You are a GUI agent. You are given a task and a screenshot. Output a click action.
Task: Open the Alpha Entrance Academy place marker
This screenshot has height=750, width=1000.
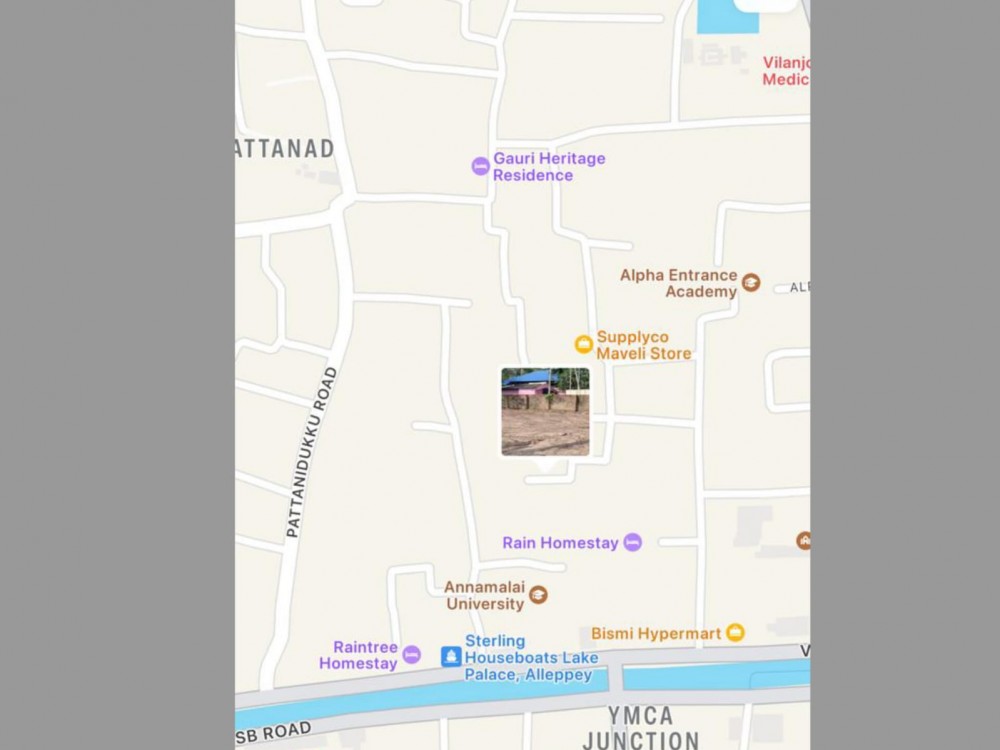(x=751, y=283)
